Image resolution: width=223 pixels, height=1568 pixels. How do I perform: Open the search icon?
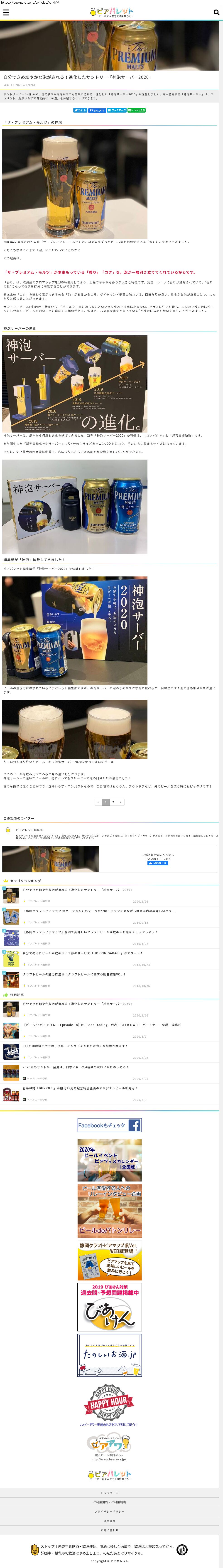[216, 12]
